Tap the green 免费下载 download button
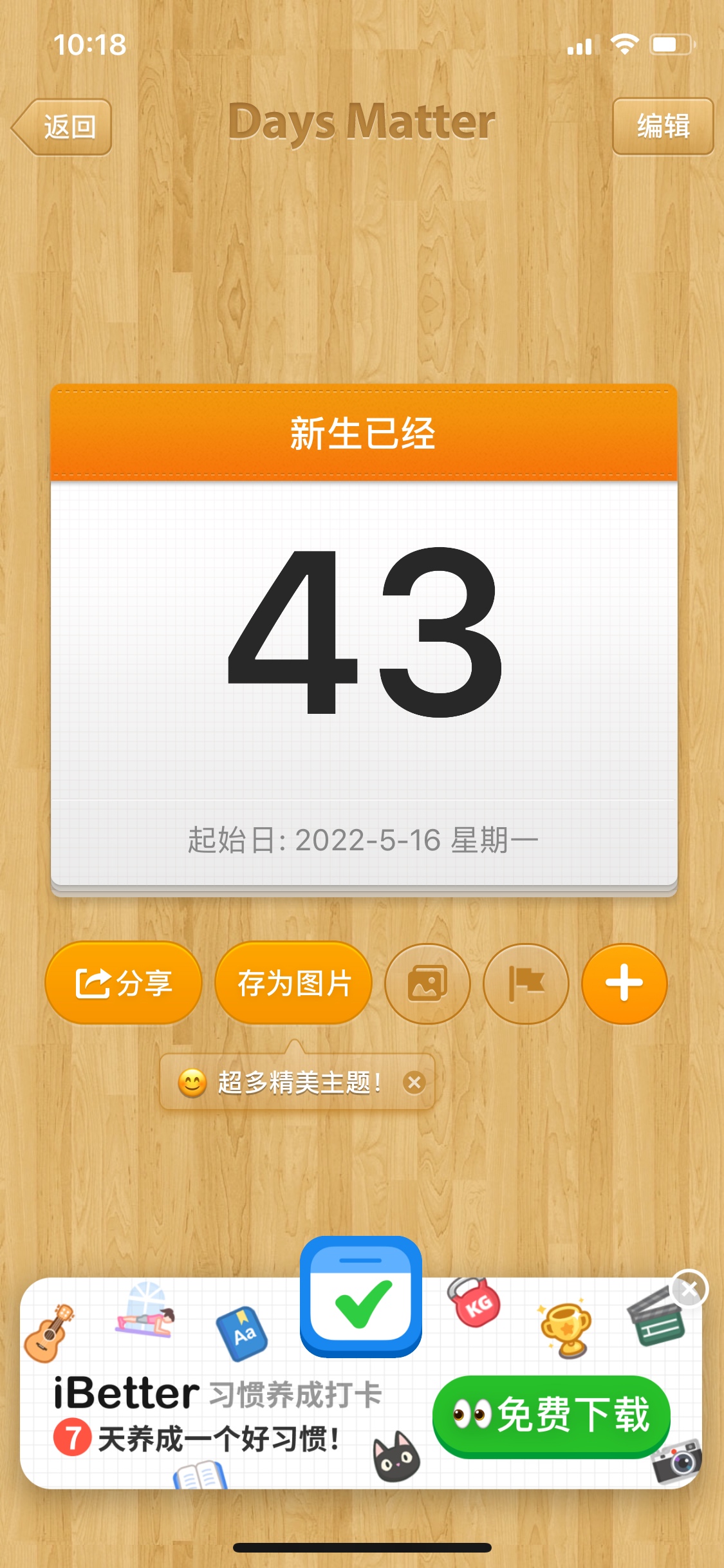The height and width of the screenshot is (1568, 724). (552, 1415)
